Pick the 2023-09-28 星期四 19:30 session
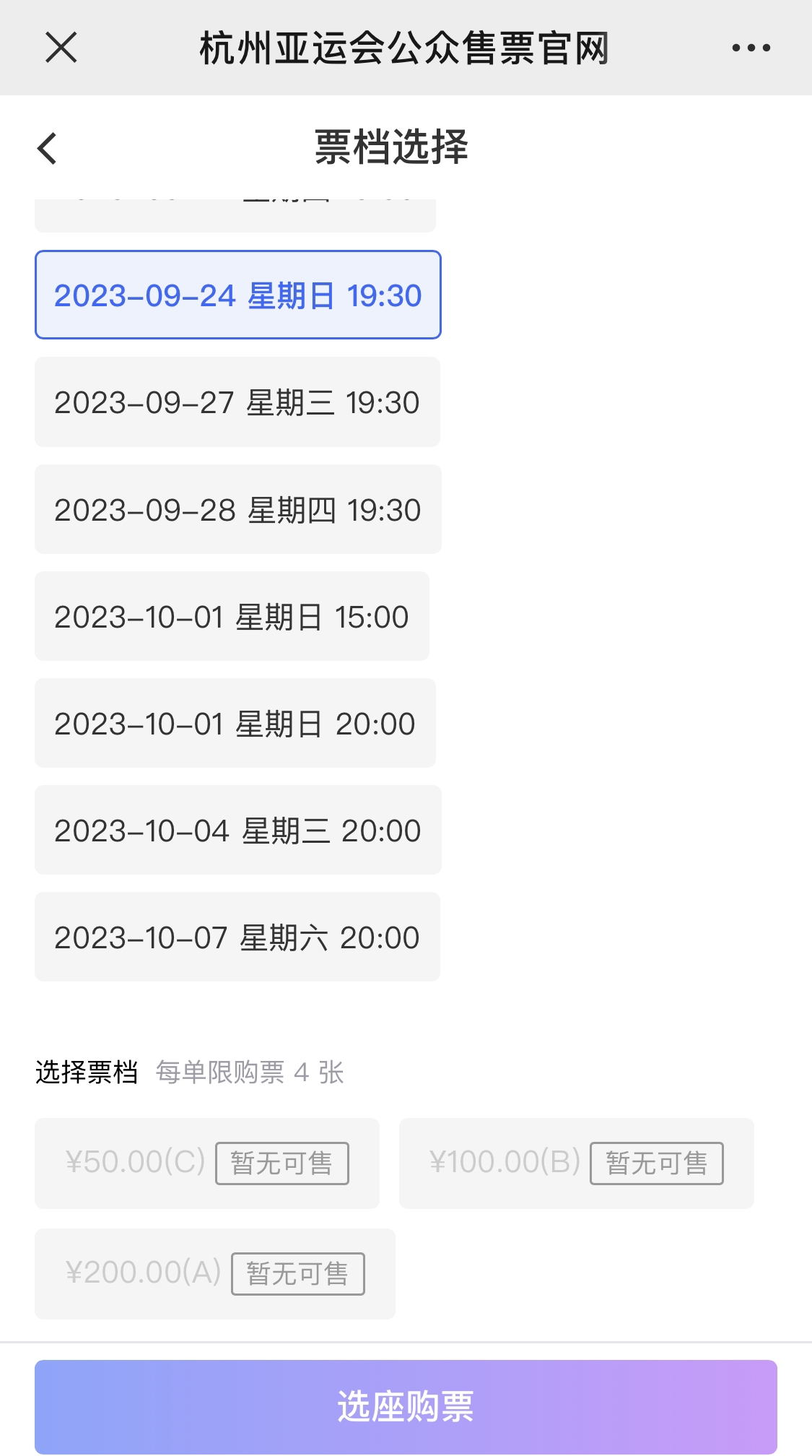The height and width of the screenshot is (1456, 812). click(x=237, y=510)
